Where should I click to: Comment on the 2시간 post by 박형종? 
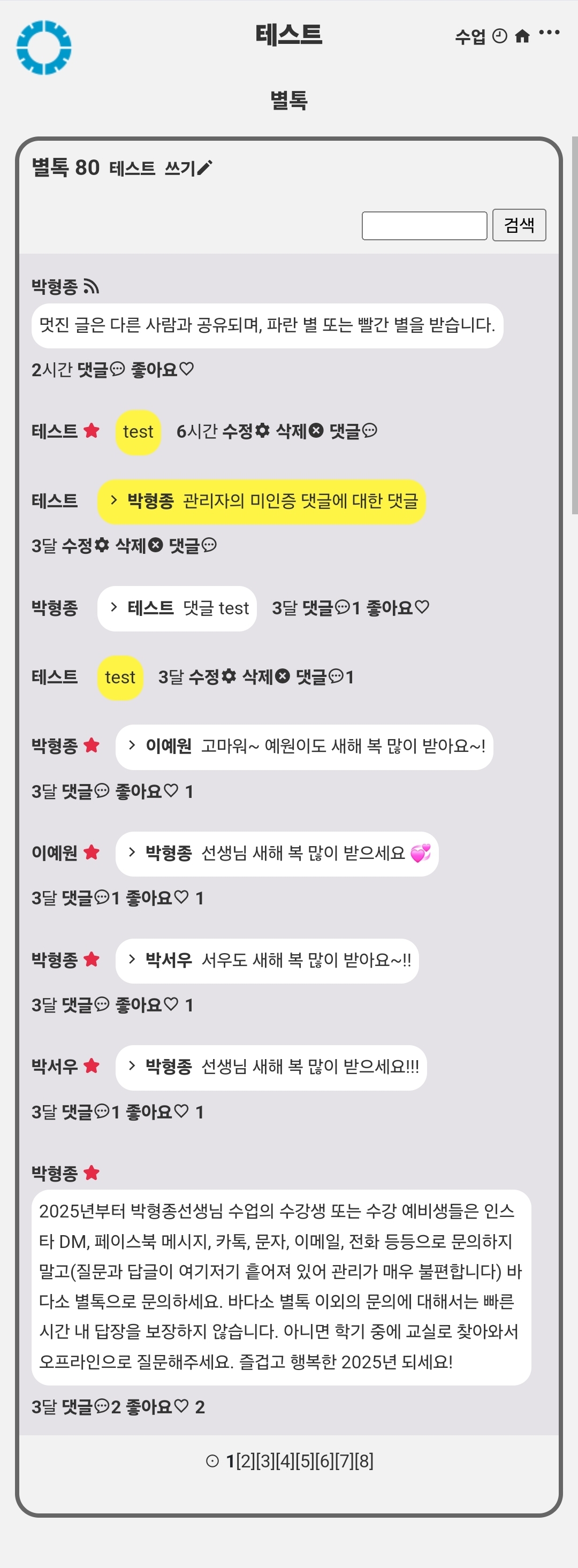click(101, 369)
